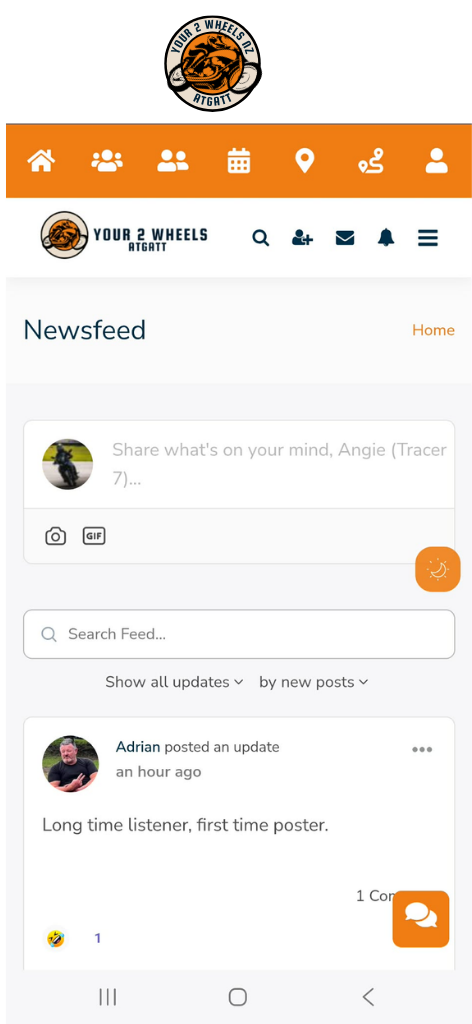Open the members icon with two people
This screenshot has height=1024, width=472.
pos(173,161)
